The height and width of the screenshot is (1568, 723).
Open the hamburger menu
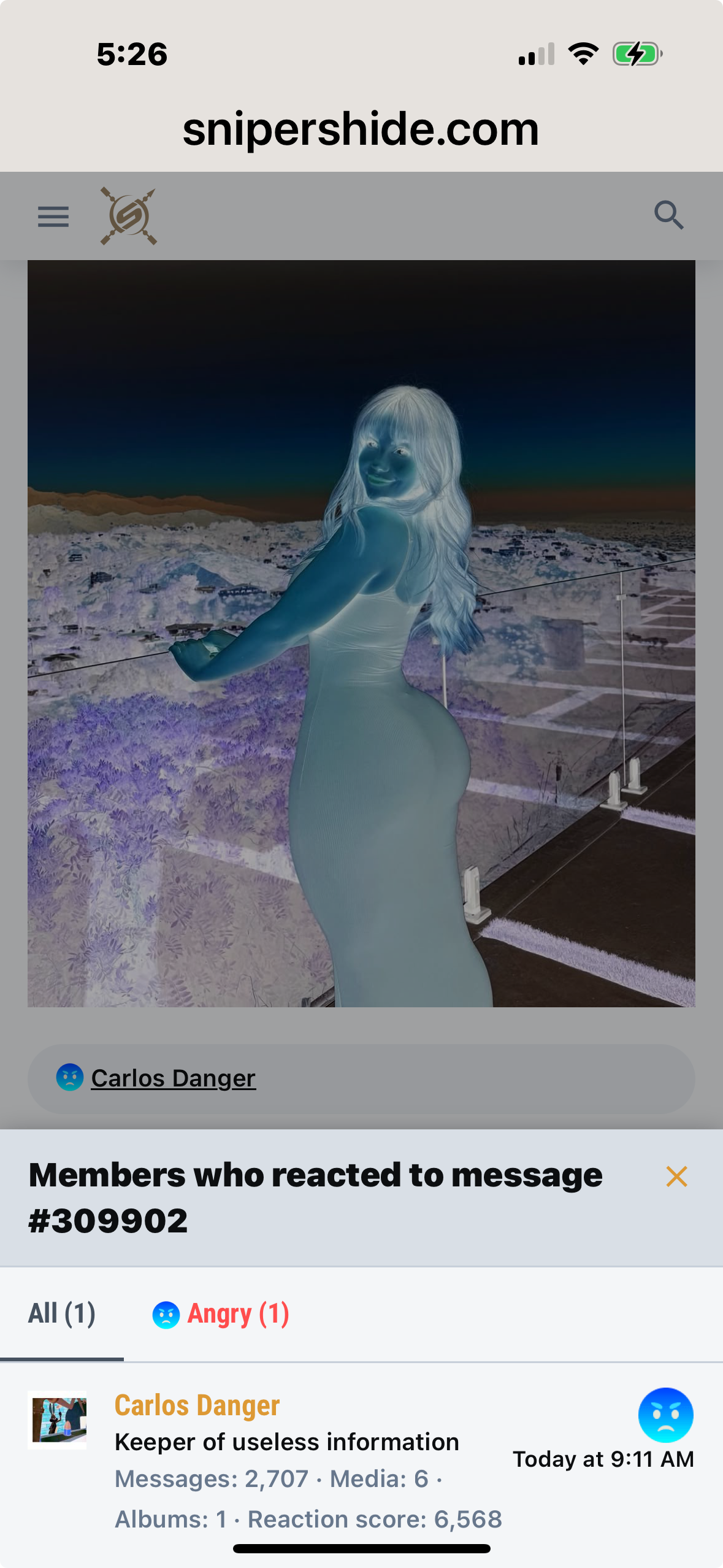point(53,217)
